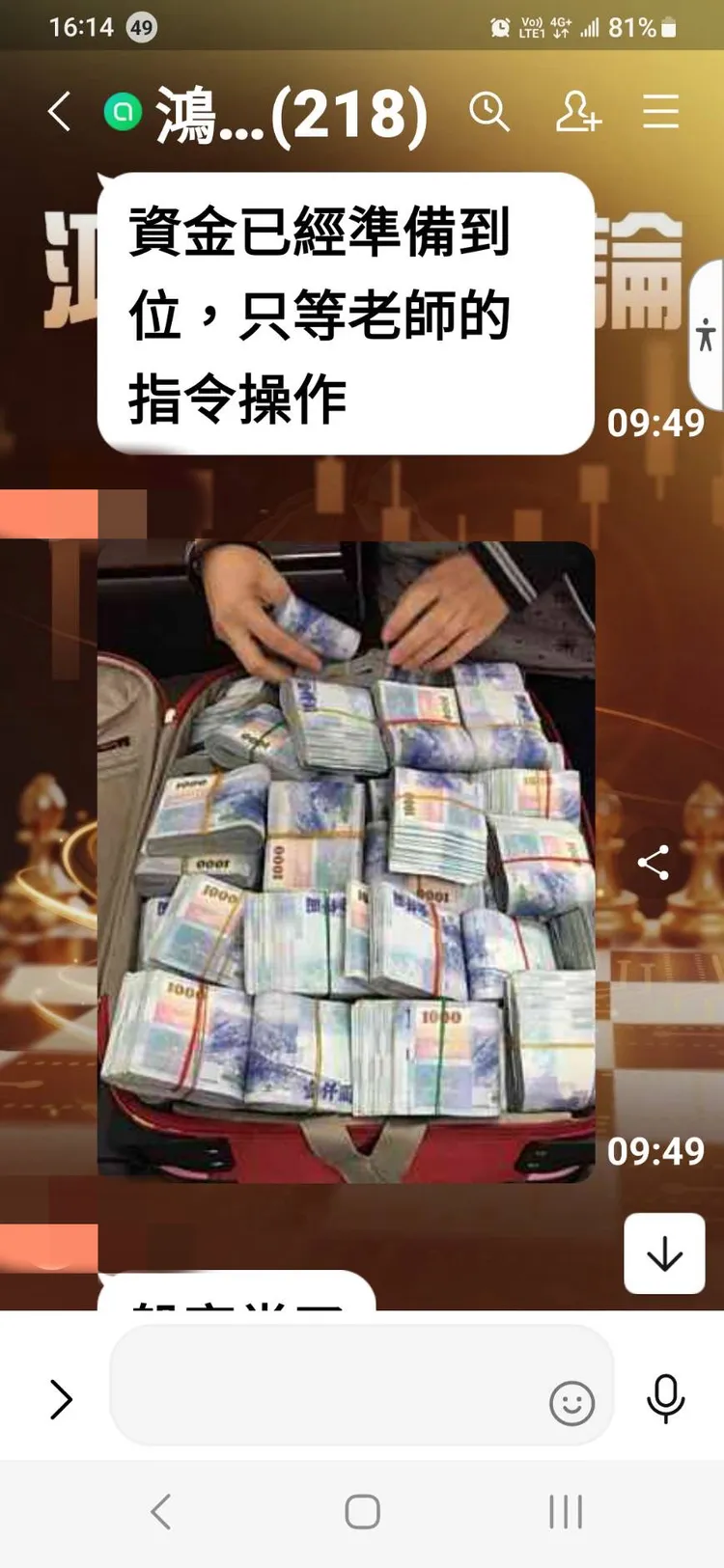
Task: Open the cash suitcase photo
Action: pyautogui.click(x=346, y=861)
